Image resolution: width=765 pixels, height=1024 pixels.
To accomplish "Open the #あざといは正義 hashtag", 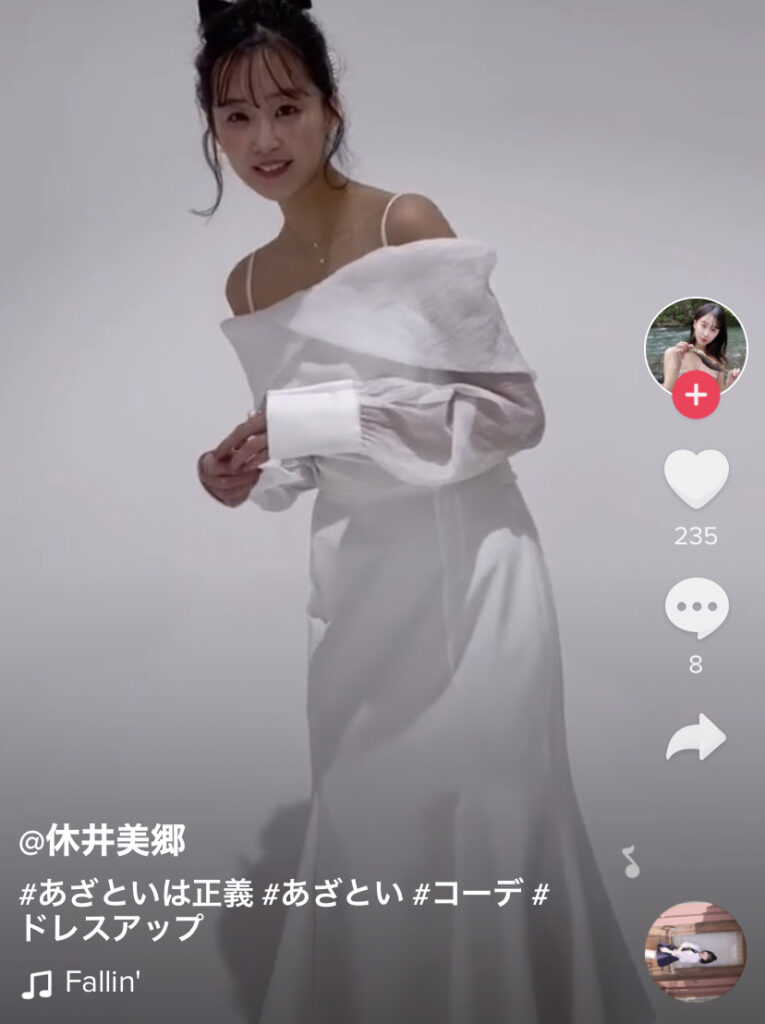I will click(137, 895).
